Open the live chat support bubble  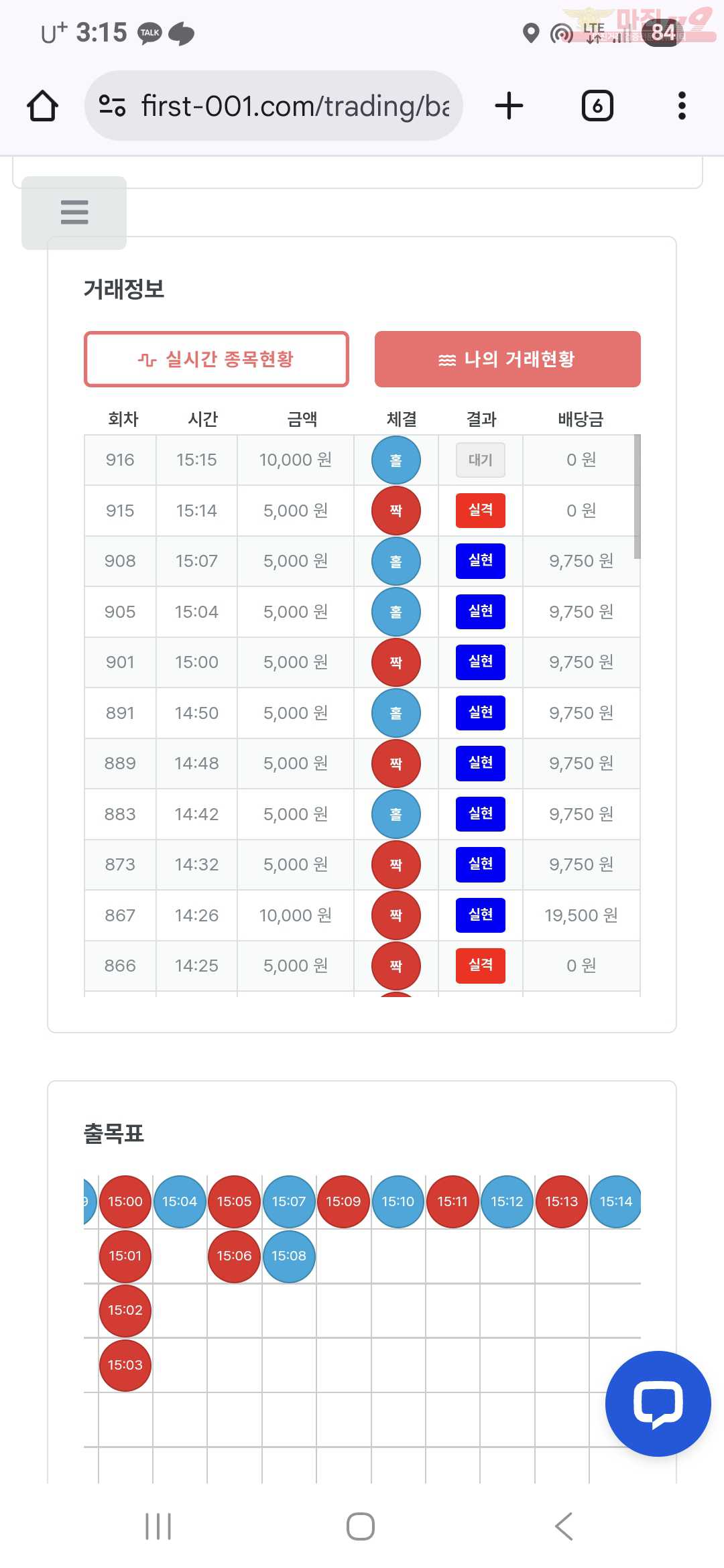click(658, 1403)
